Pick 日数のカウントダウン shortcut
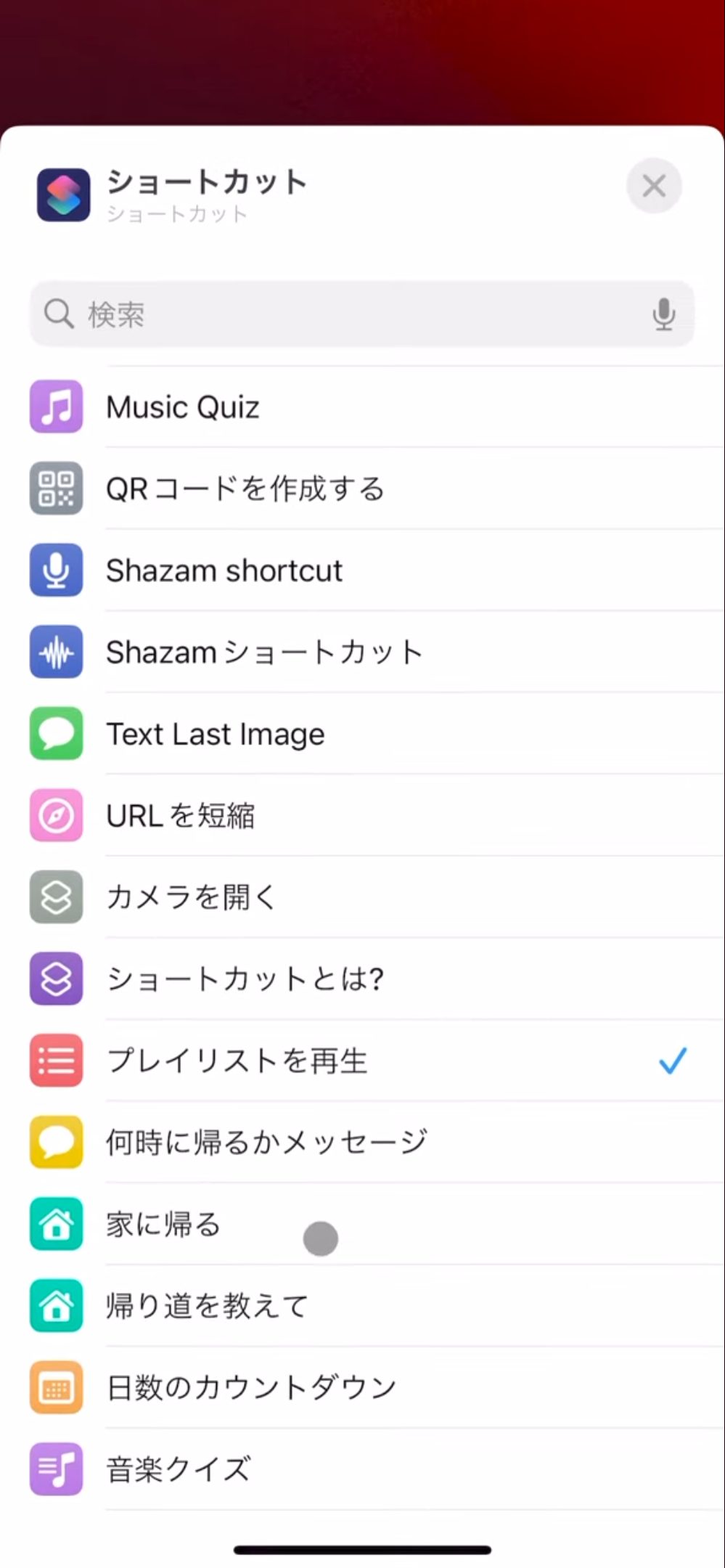 coord(362,1387)
